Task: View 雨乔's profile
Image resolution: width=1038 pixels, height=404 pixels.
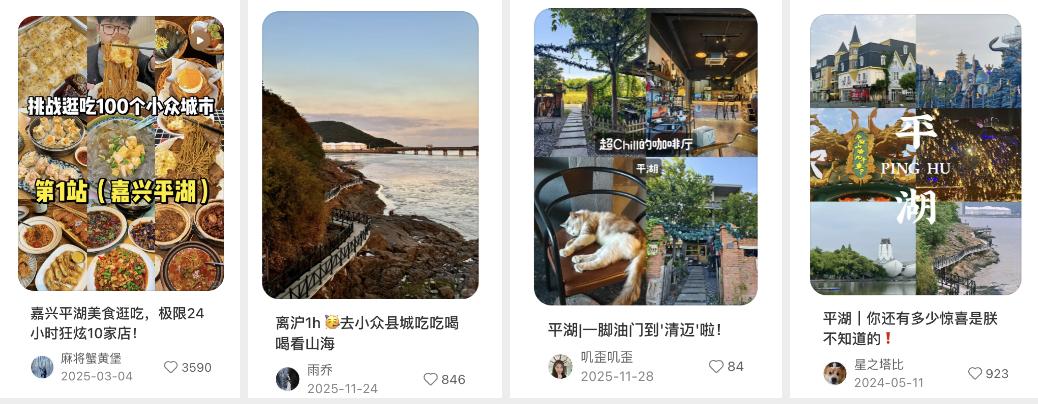Action: pyautogui.click(x=287, y=379)
